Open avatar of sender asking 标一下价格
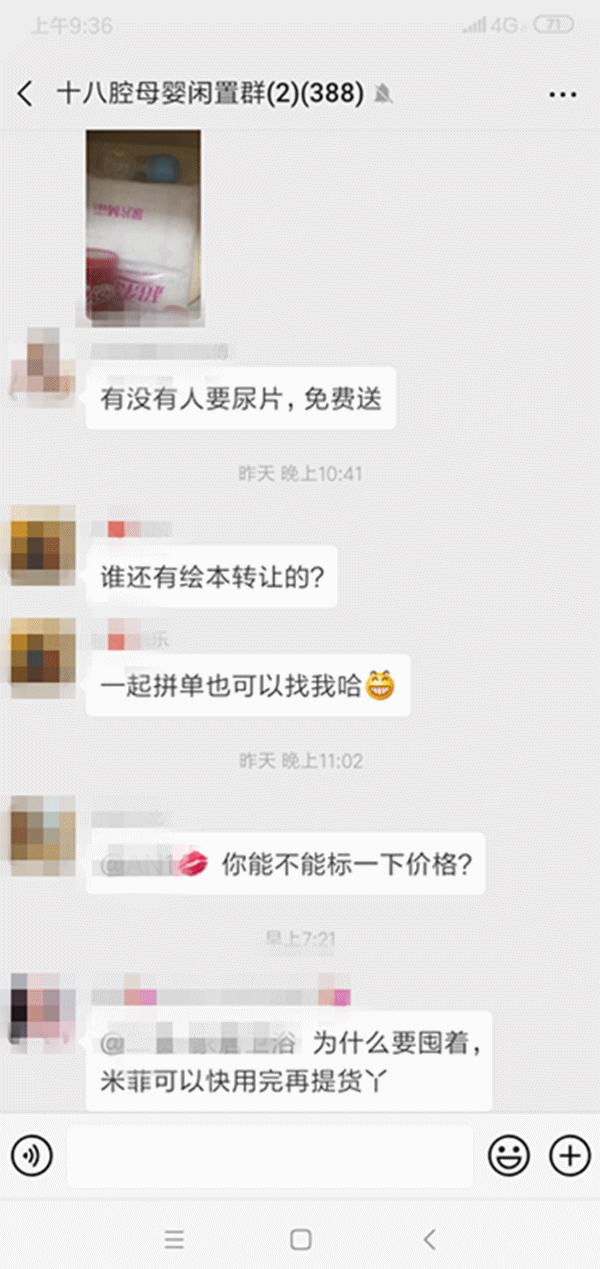Viewport: 600px width, 1269px height. [42, 829]
